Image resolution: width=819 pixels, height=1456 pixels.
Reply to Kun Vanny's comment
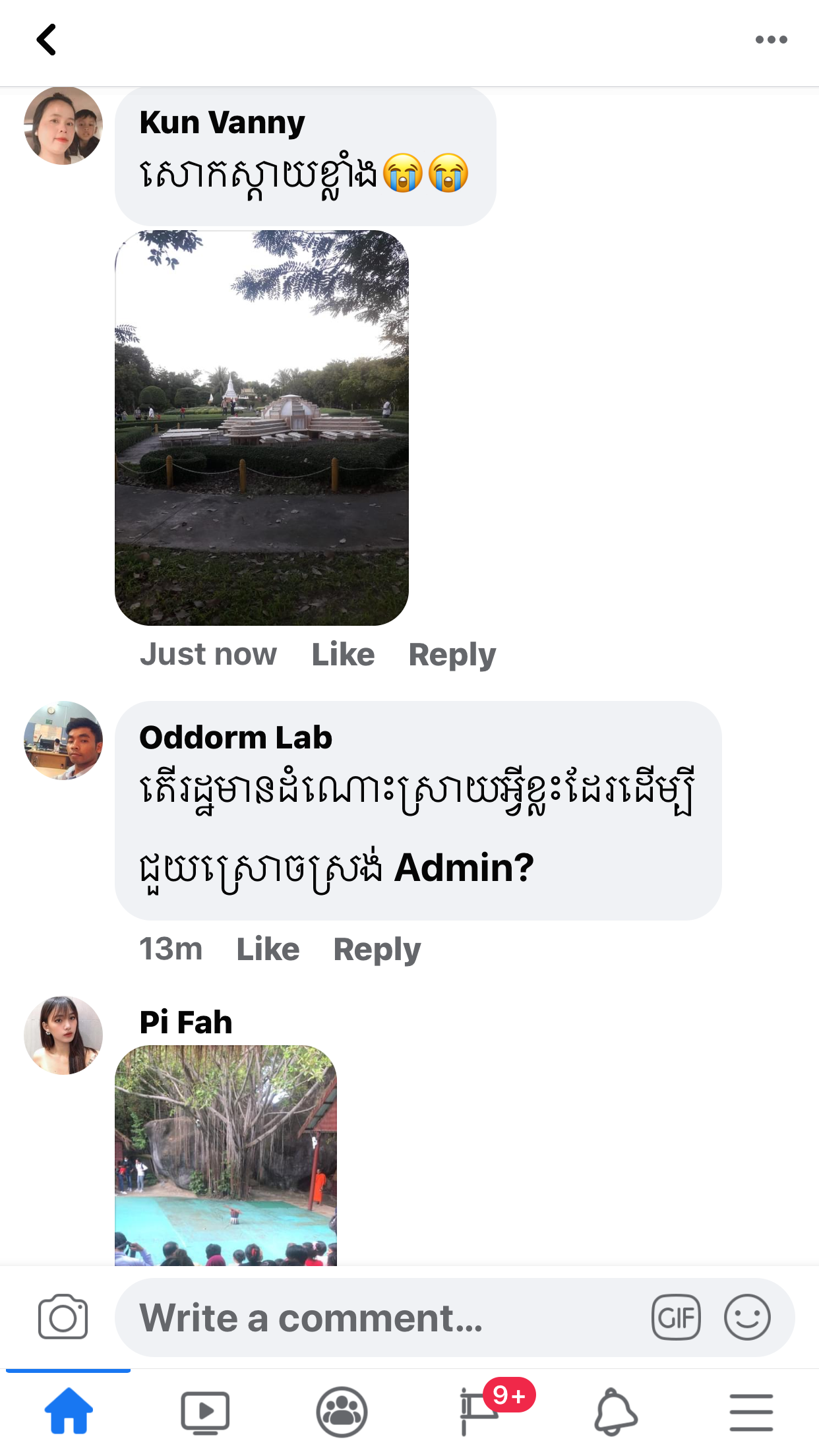(x=452, y=655)
